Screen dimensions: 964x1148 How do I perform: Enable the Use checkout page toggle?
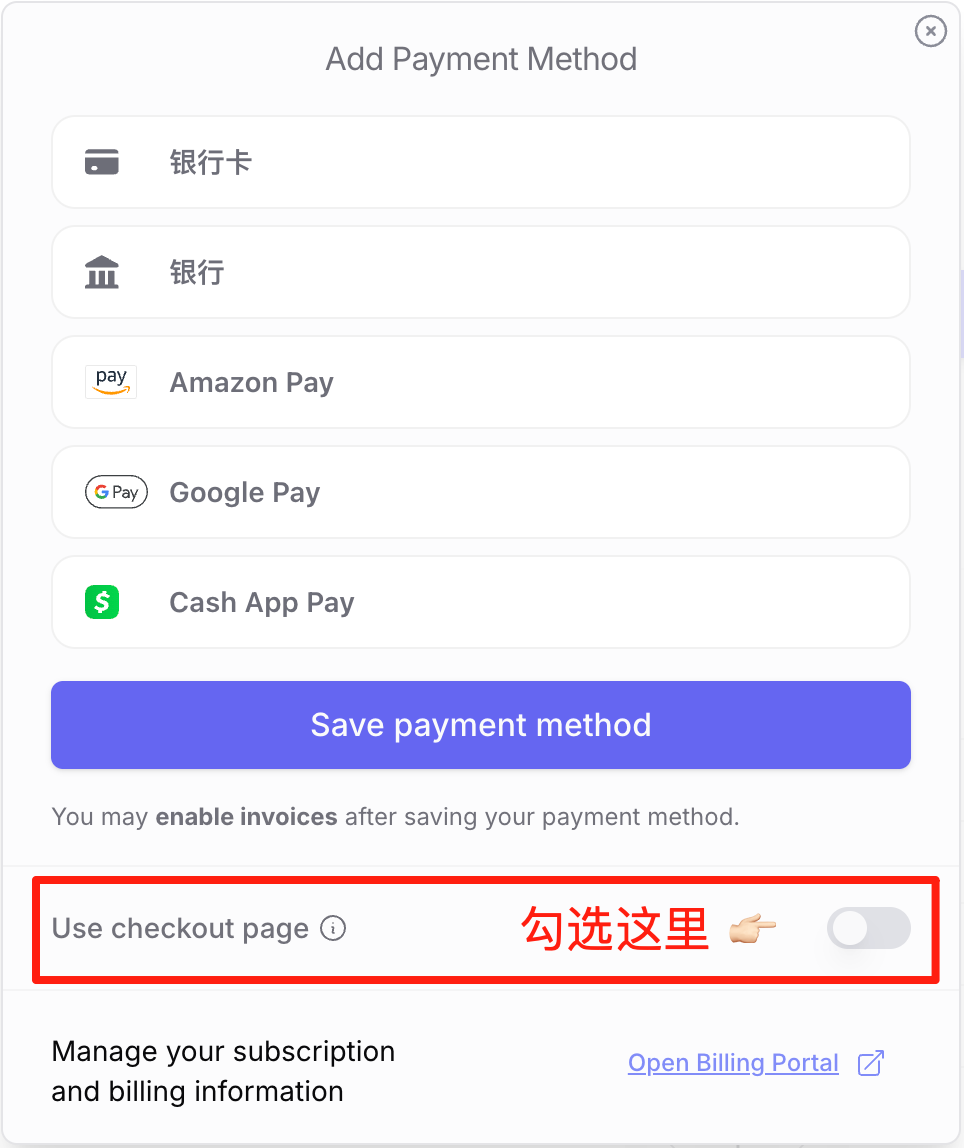click(868, 929)
